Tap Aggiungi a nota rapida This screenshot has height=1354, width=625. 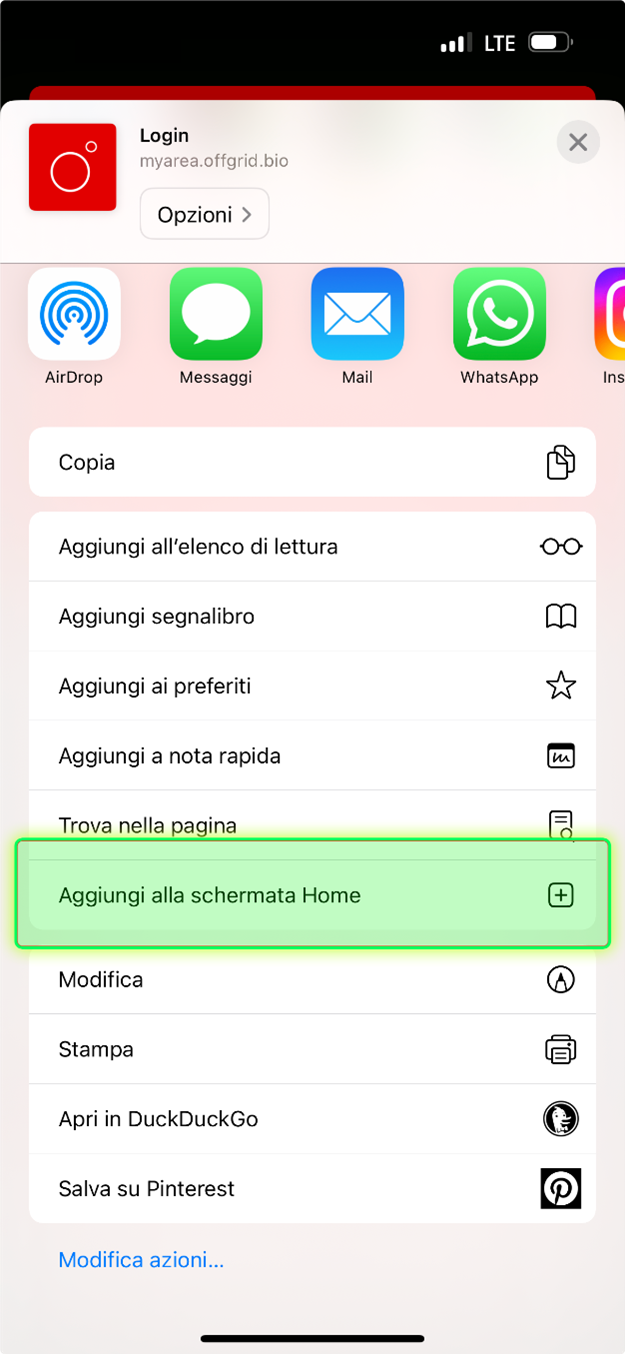click(x=312, y=756)
